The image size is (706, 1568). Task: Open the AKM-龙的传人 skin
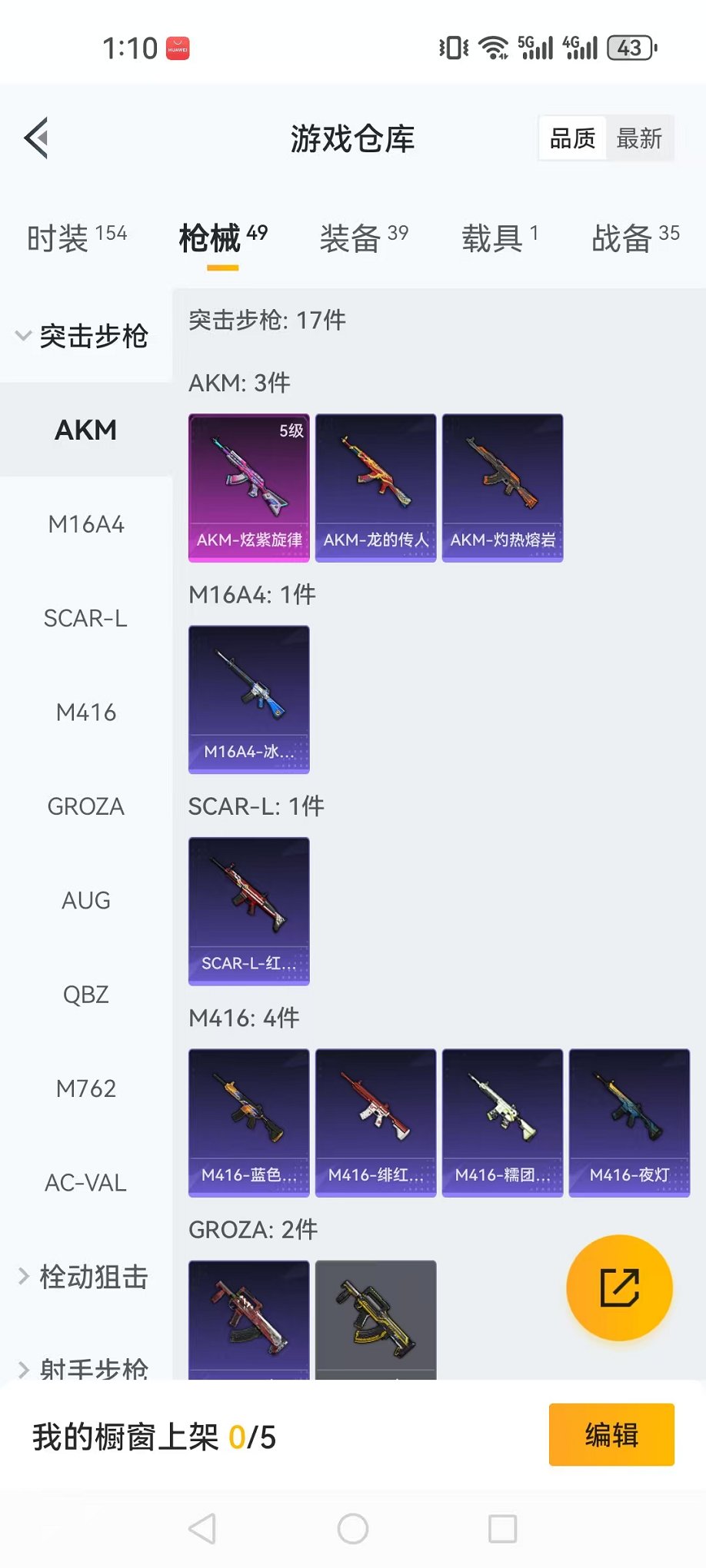[376, 487]
